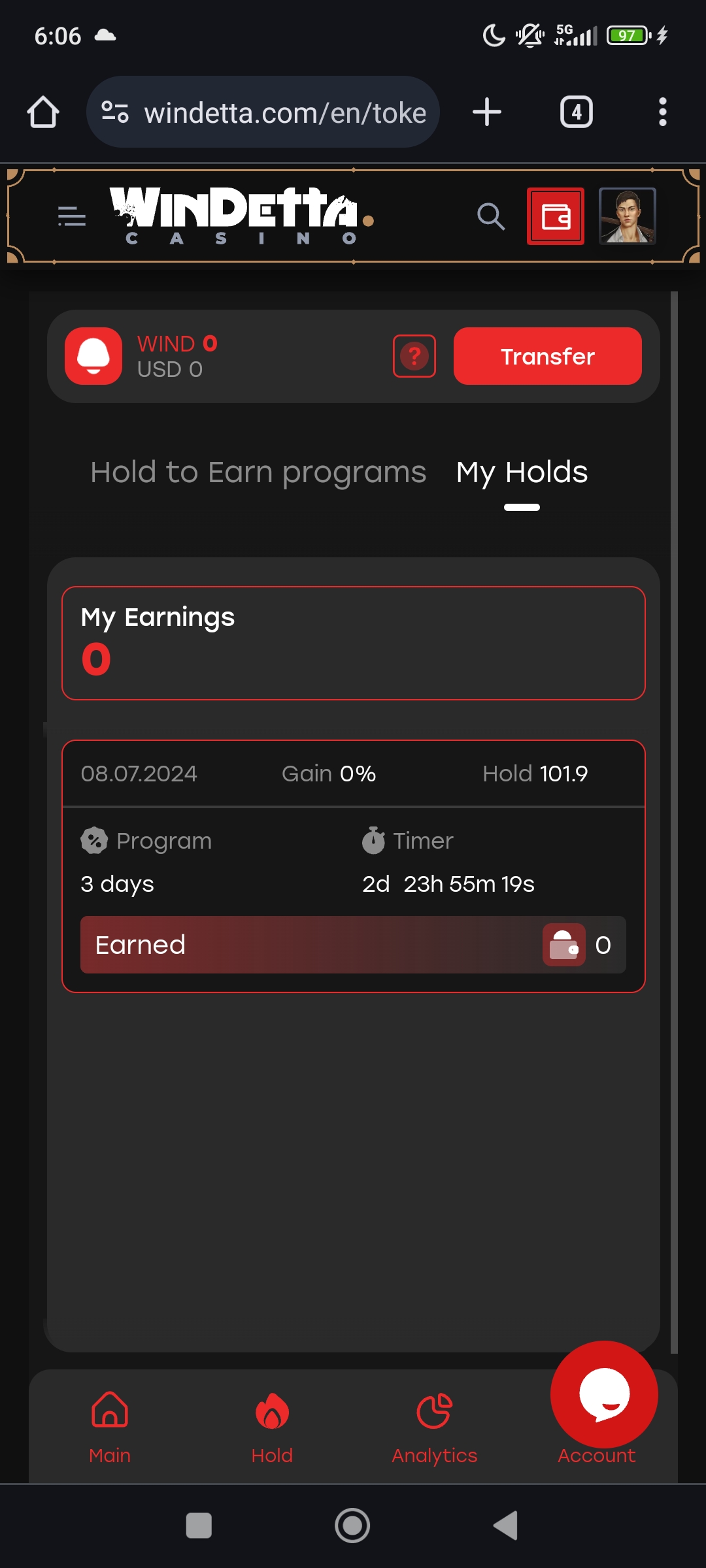Screen dimensions: 706x1568
Task: Open the hamburger menu
Action: click(71, 216)
